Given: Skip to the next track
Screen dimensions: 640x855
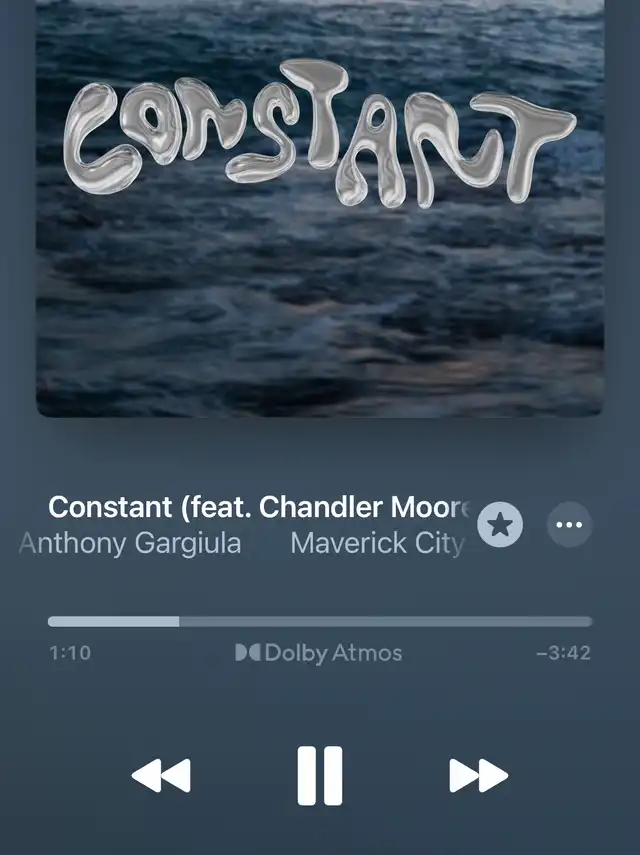Looking at the screenshot, I should point(478,775).
